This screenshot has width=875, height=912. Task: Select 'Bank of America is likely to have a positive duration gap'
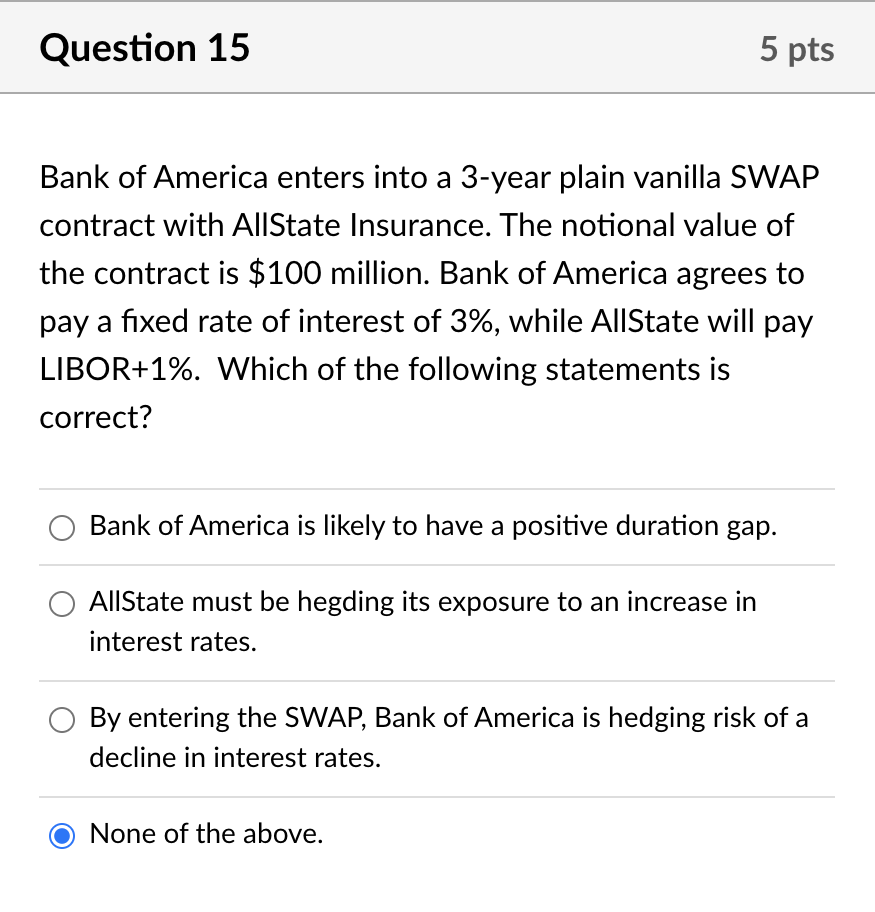[x=63, y=527]
